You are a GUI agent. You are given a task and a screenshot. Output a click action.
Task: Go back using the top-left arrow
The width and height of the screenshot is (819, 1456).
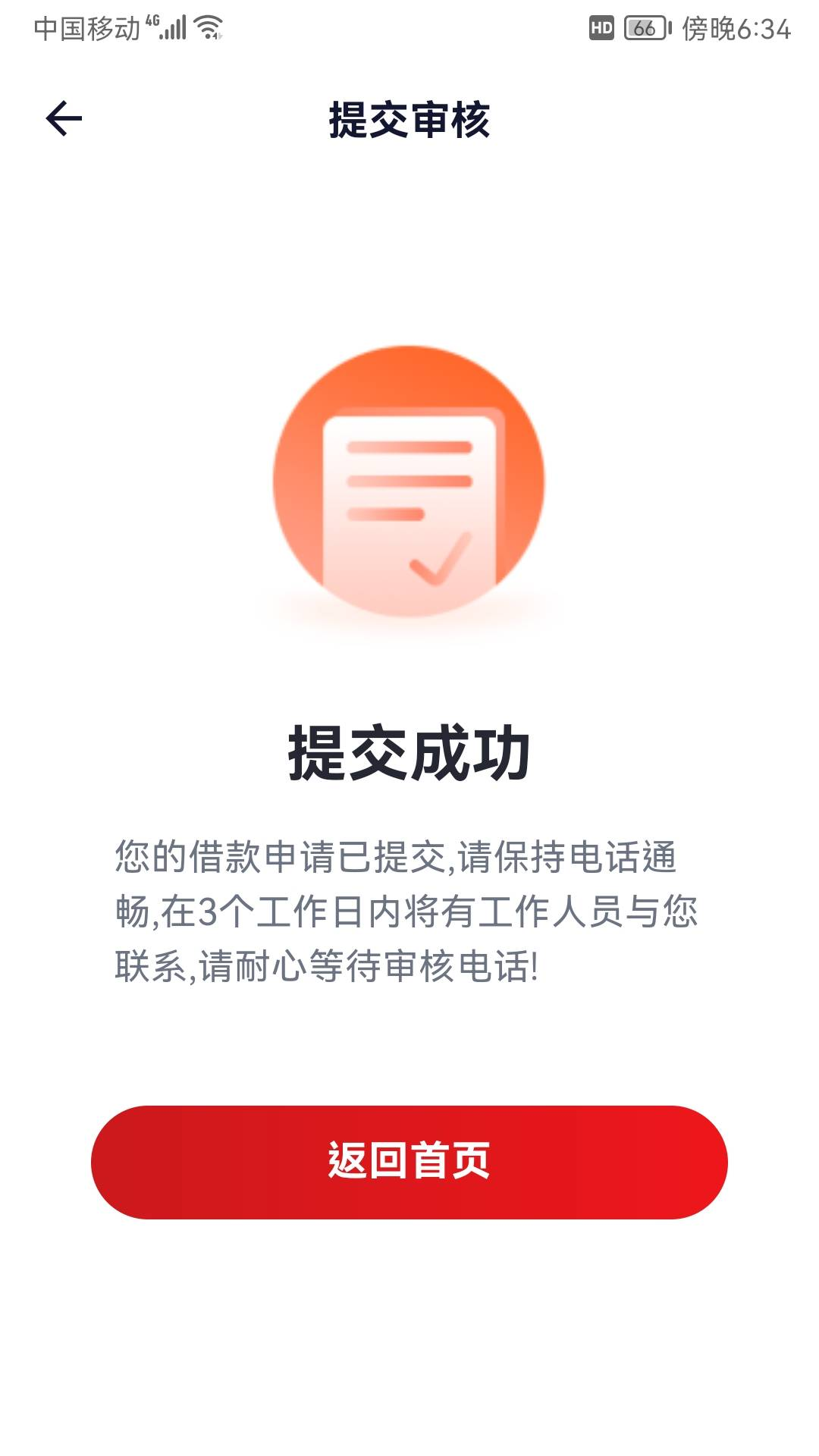(x=64, y=119)
